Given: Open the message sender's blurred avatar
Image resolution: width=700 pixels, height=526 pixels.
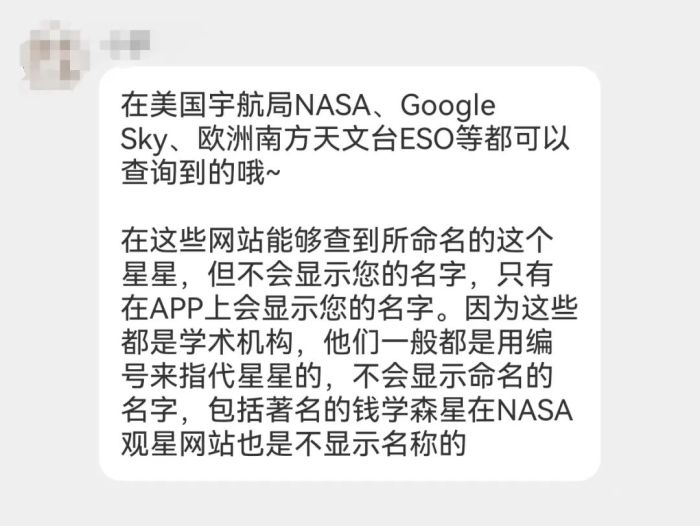Looking at the screenshot, I should 52,56.
